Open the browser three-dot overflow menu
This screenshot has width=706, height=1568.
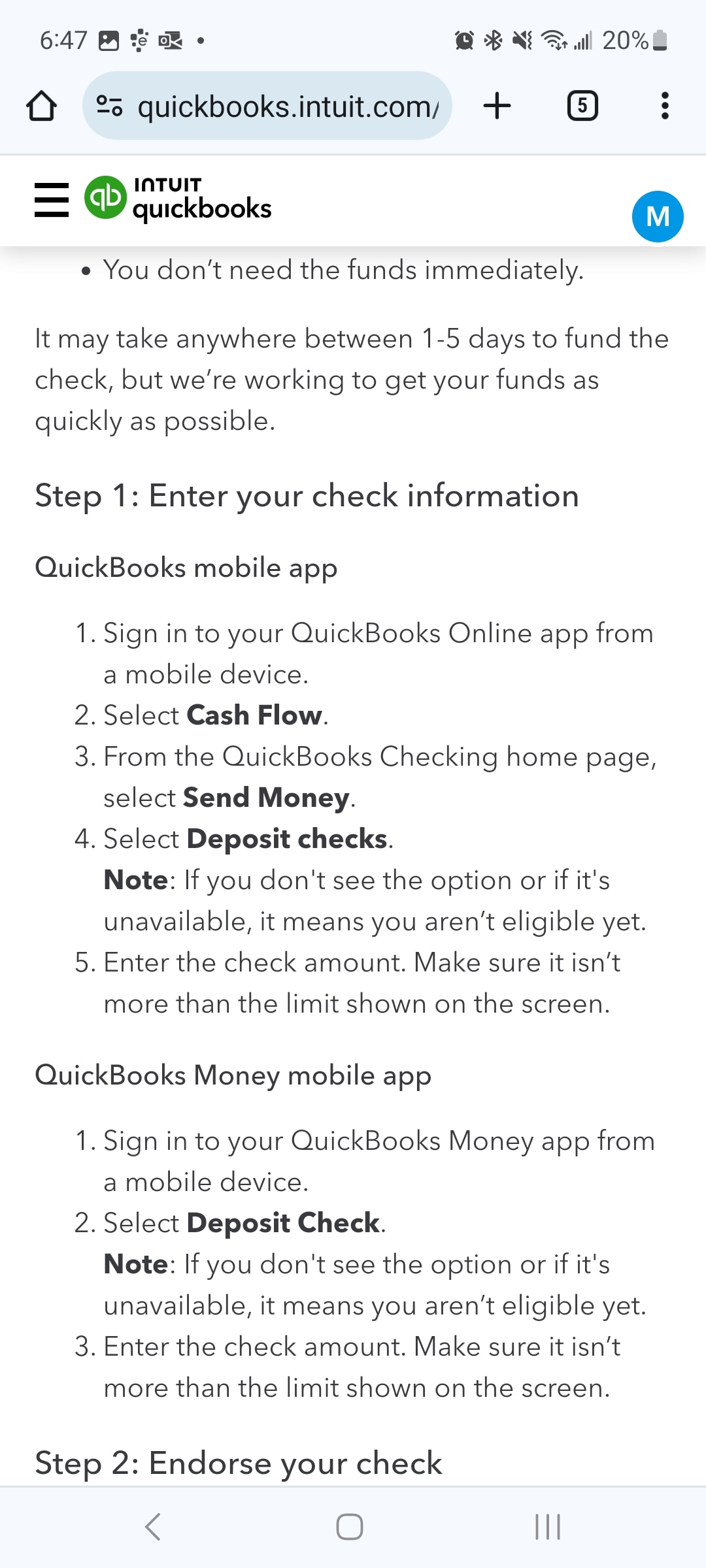point(664,105)
